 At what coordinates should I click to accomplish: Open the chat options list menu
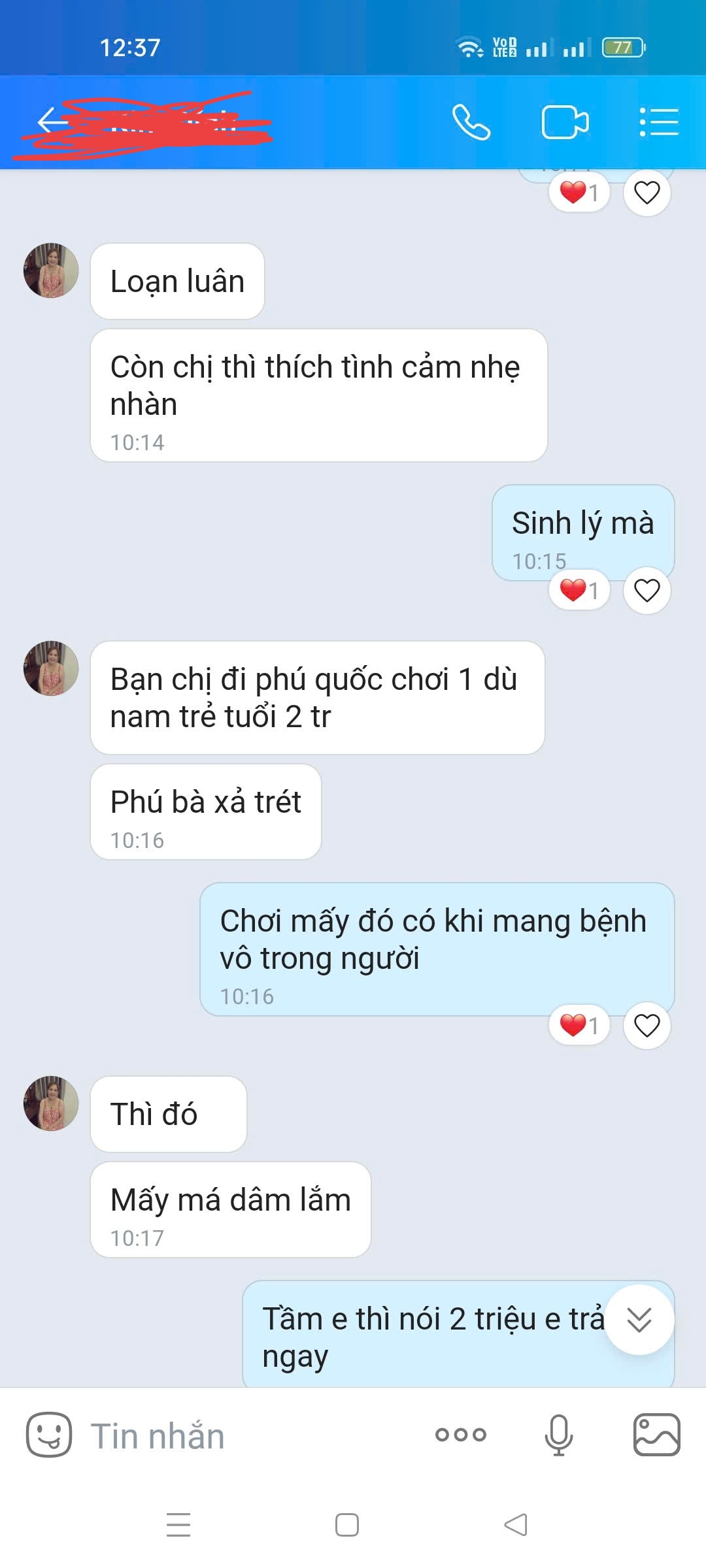pyautogui.click(x=658, y=122)
